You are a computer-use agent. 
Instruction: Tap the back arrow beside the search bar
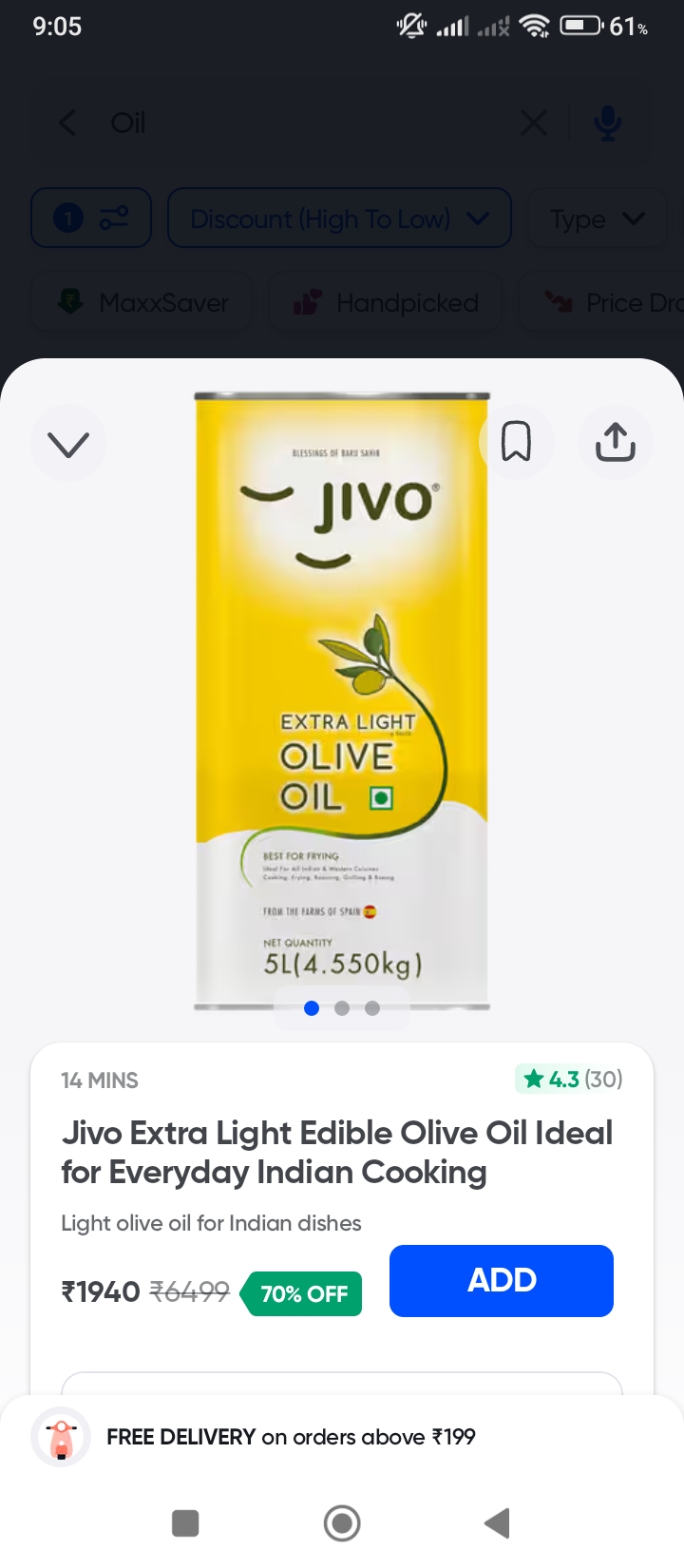67,122
